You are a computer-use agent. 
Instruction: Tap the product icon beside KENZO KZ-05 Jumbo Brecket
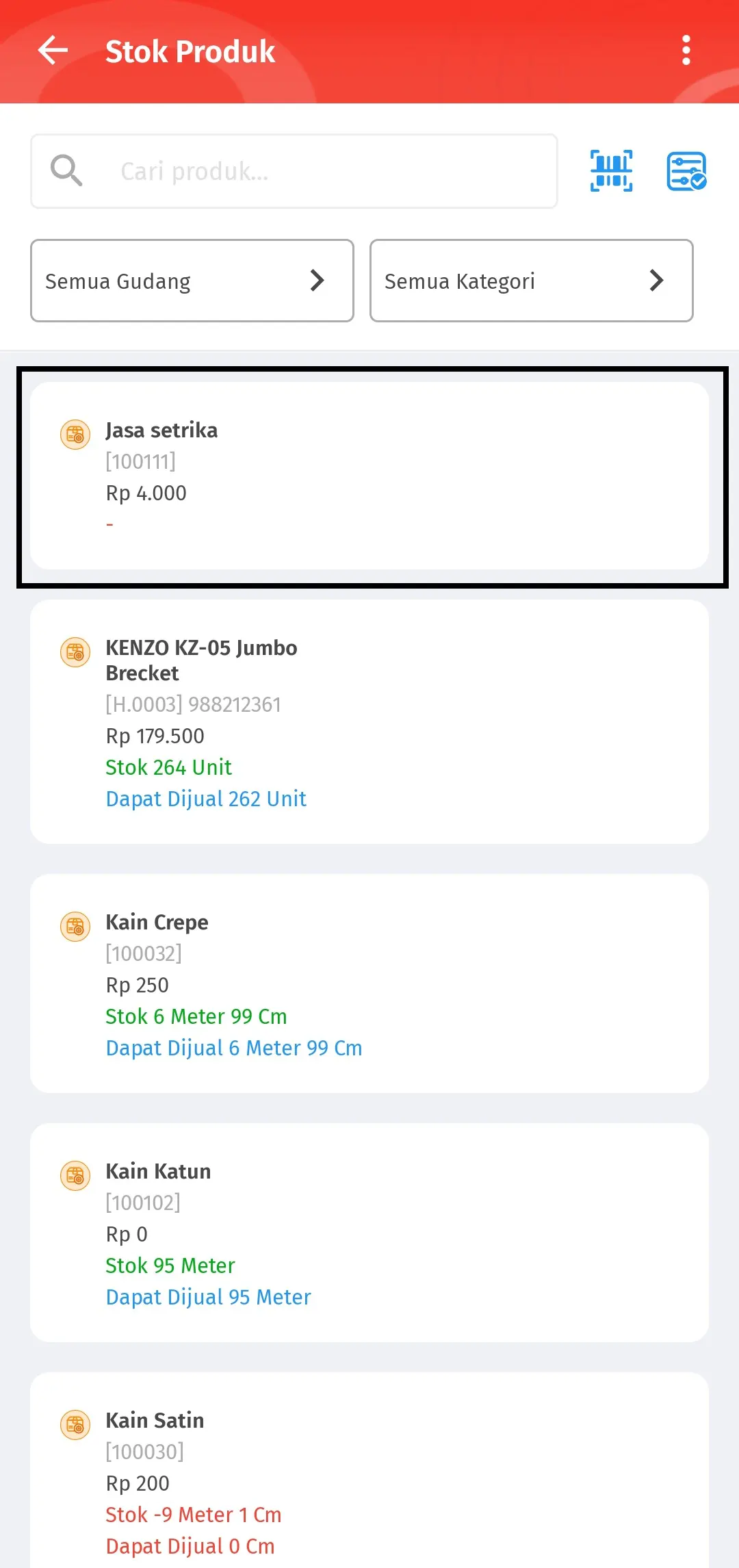(75, 652)
